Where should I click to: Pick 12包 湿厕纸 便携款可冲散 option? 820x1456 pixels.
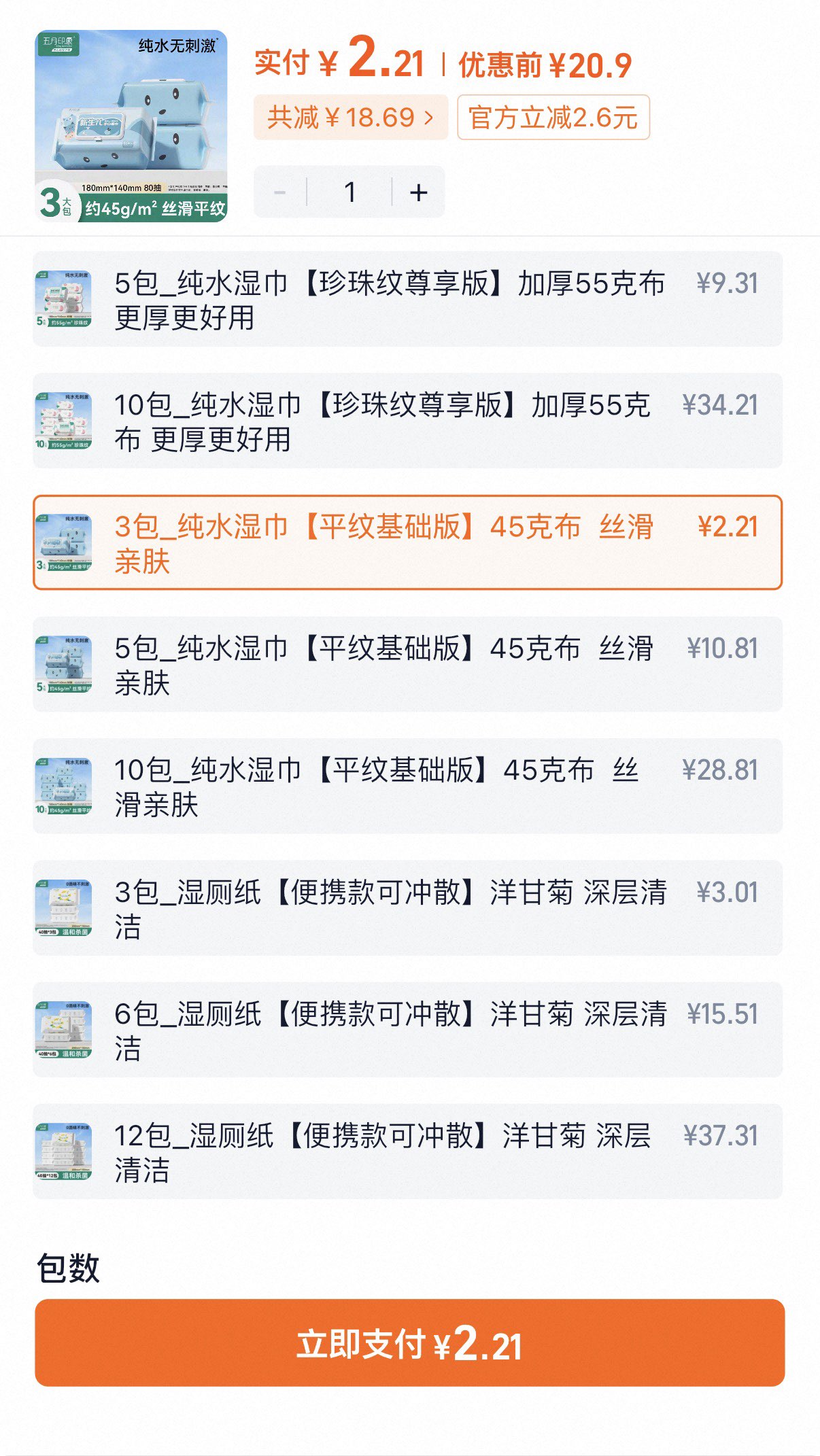coord(407,1151)
